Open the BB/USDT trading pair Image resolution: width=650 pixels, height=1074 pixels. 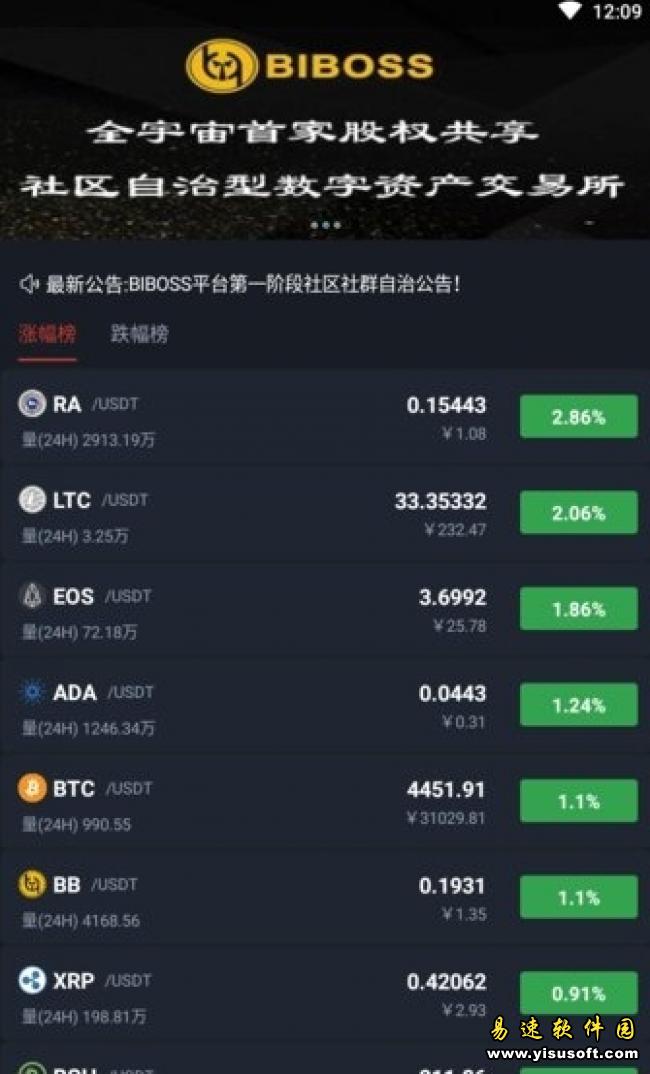[325, 899]
